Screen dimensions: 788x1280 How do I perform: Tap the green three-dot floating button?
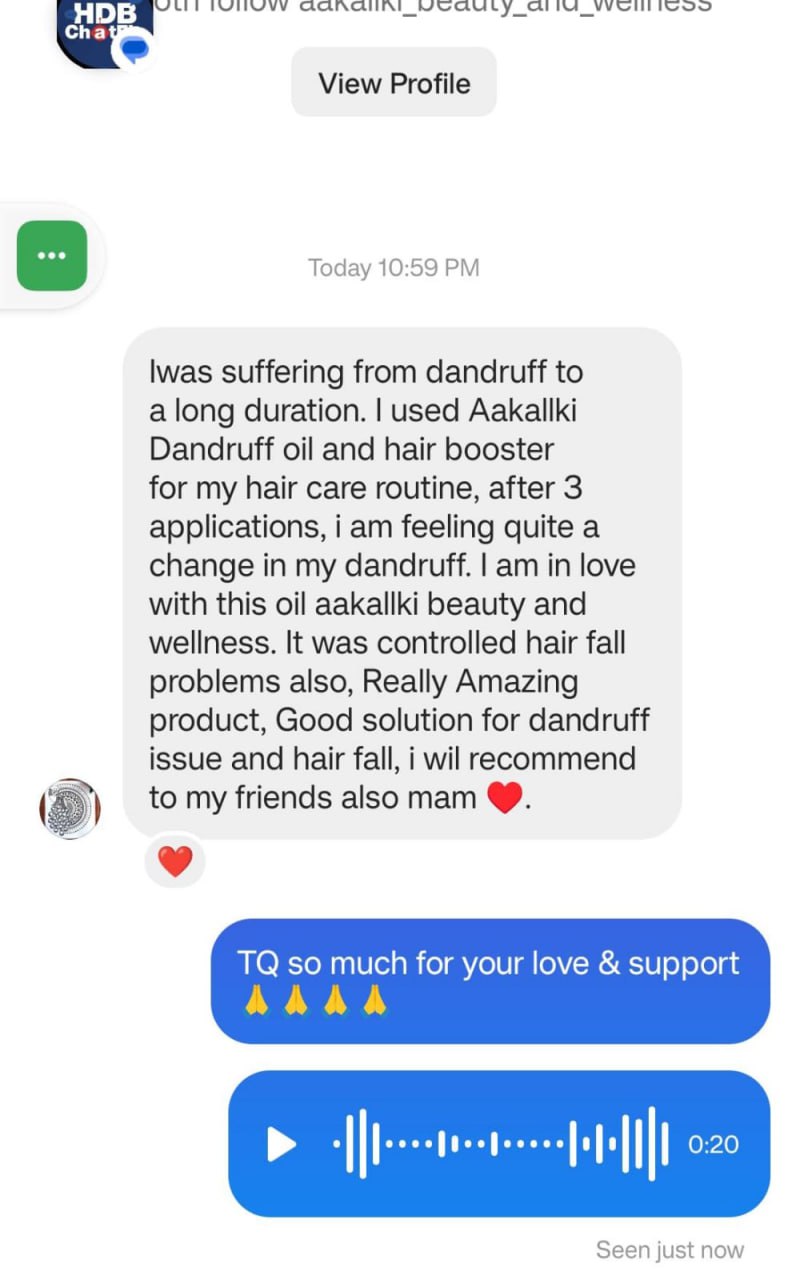point(52,256)
